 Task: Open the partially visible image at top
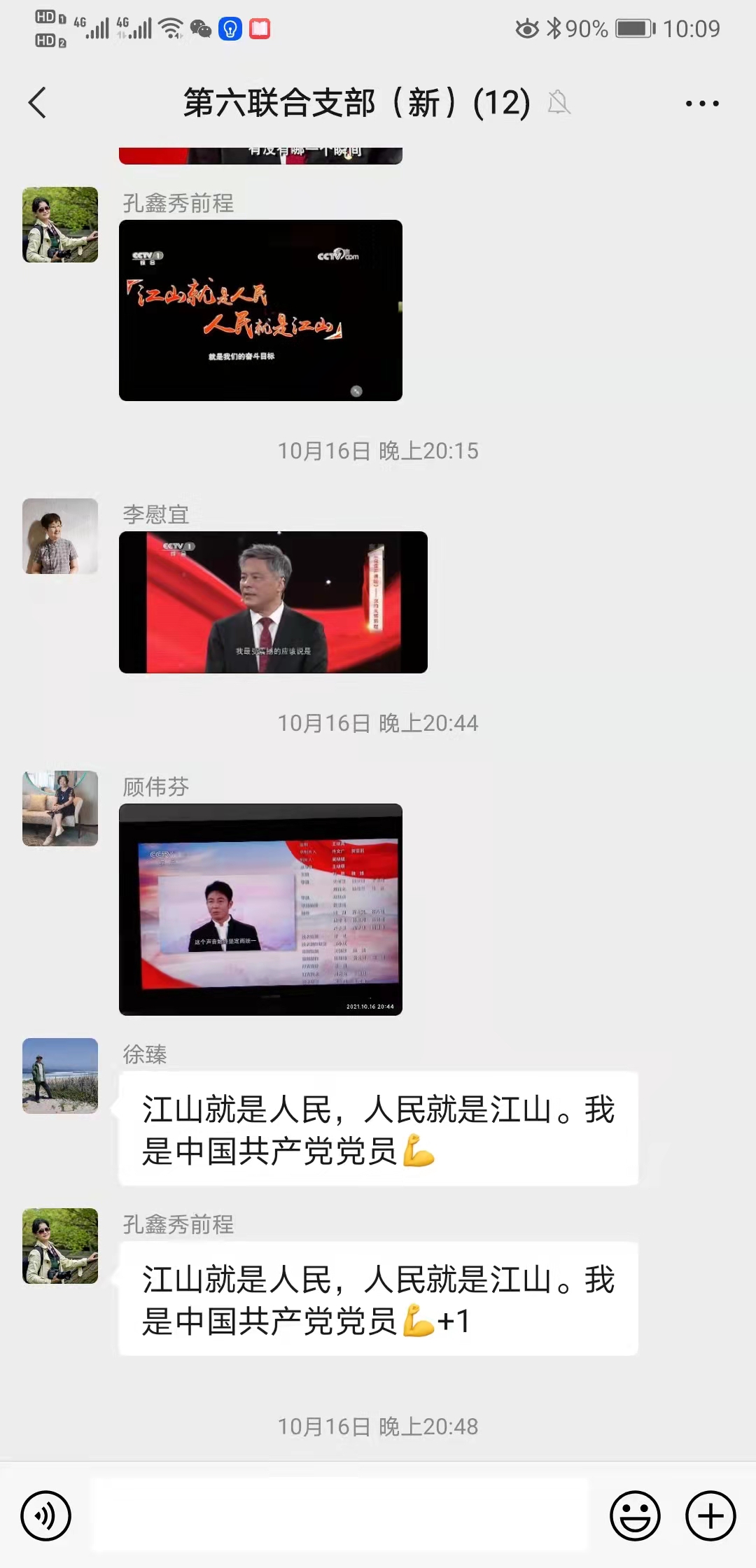point(260,155)
